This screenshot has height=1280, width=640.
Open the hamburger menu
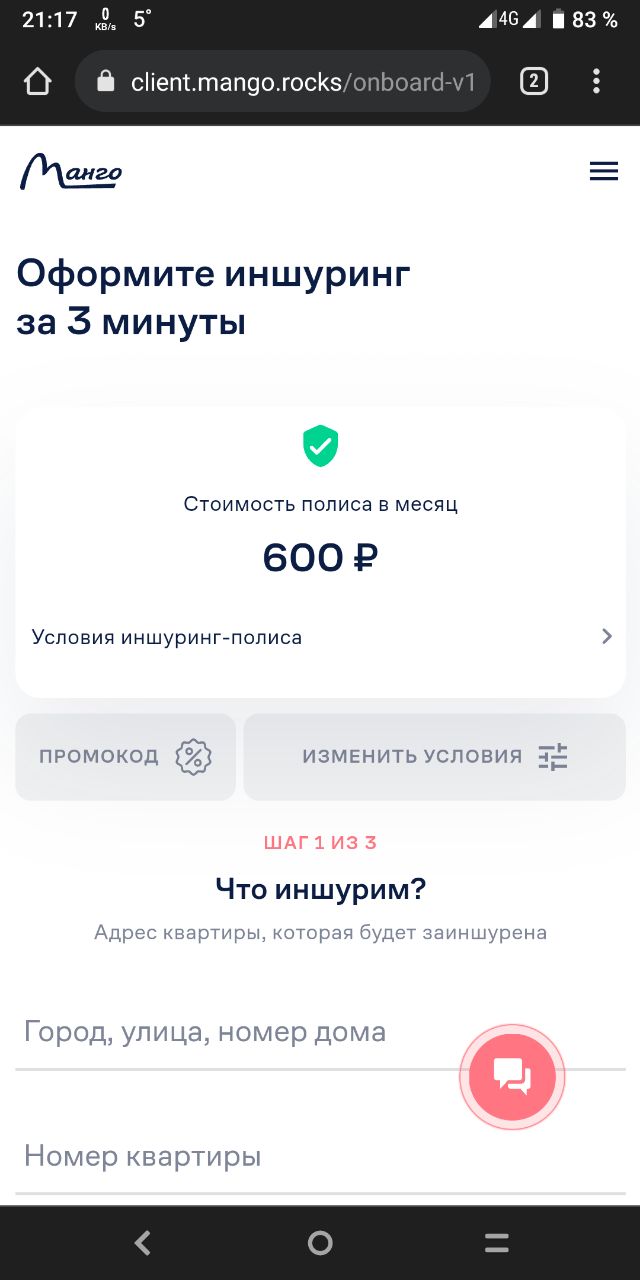pyautogui.click(x=604, y=172)
